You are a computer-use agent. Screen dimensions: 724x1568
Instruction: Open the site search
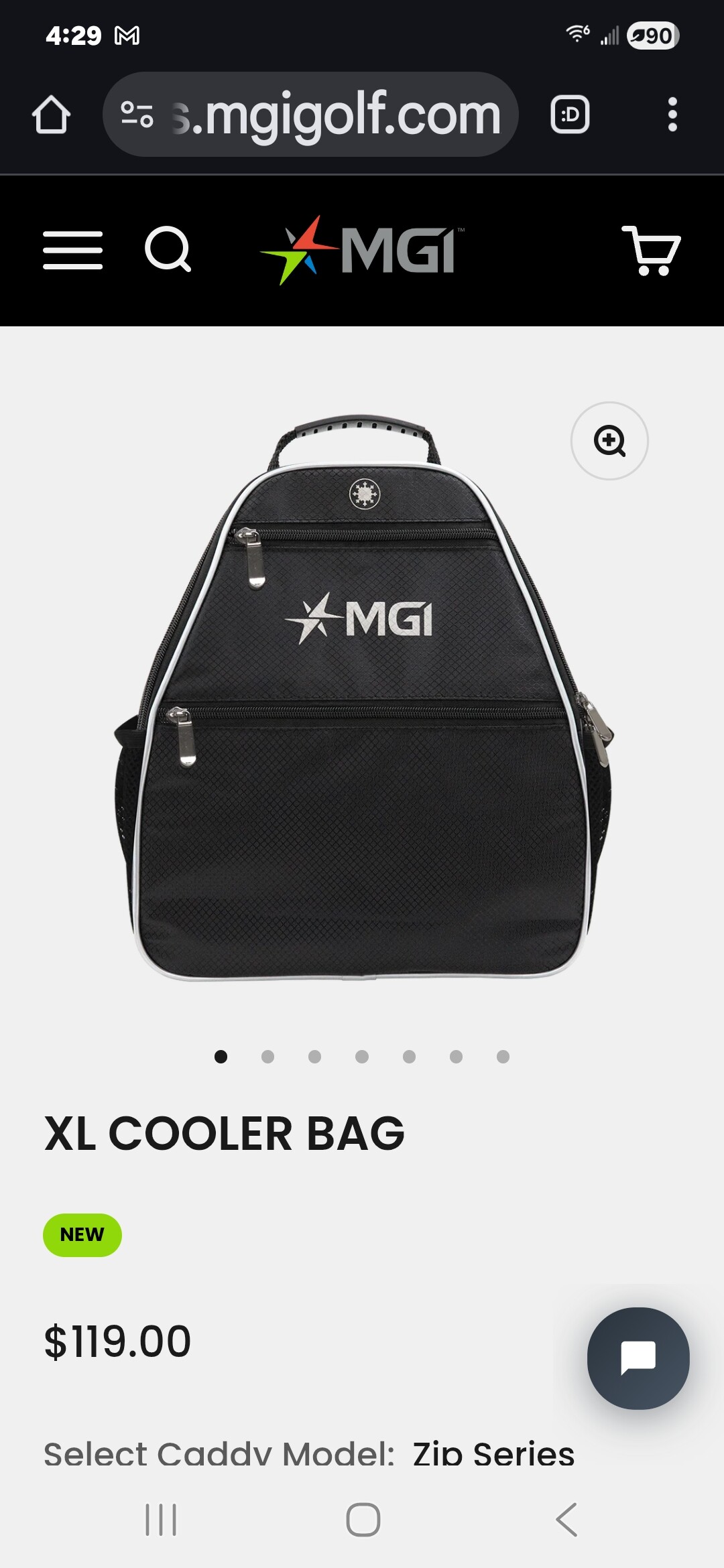168,250
